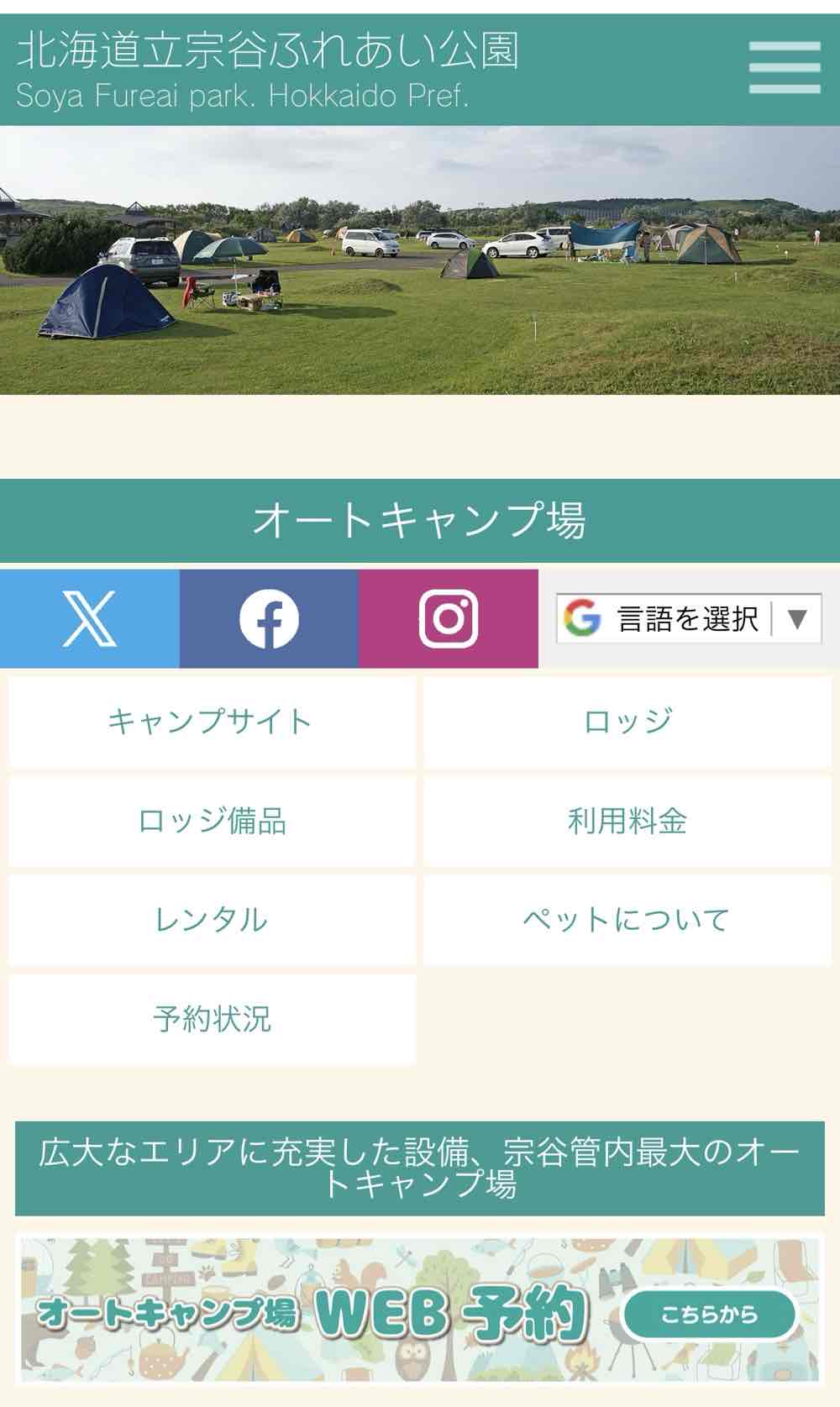This screenshot has height=1407, width=840.
Task: Go to キャンプサイト section
Action: pyautogui.click(x=212, y=722)
